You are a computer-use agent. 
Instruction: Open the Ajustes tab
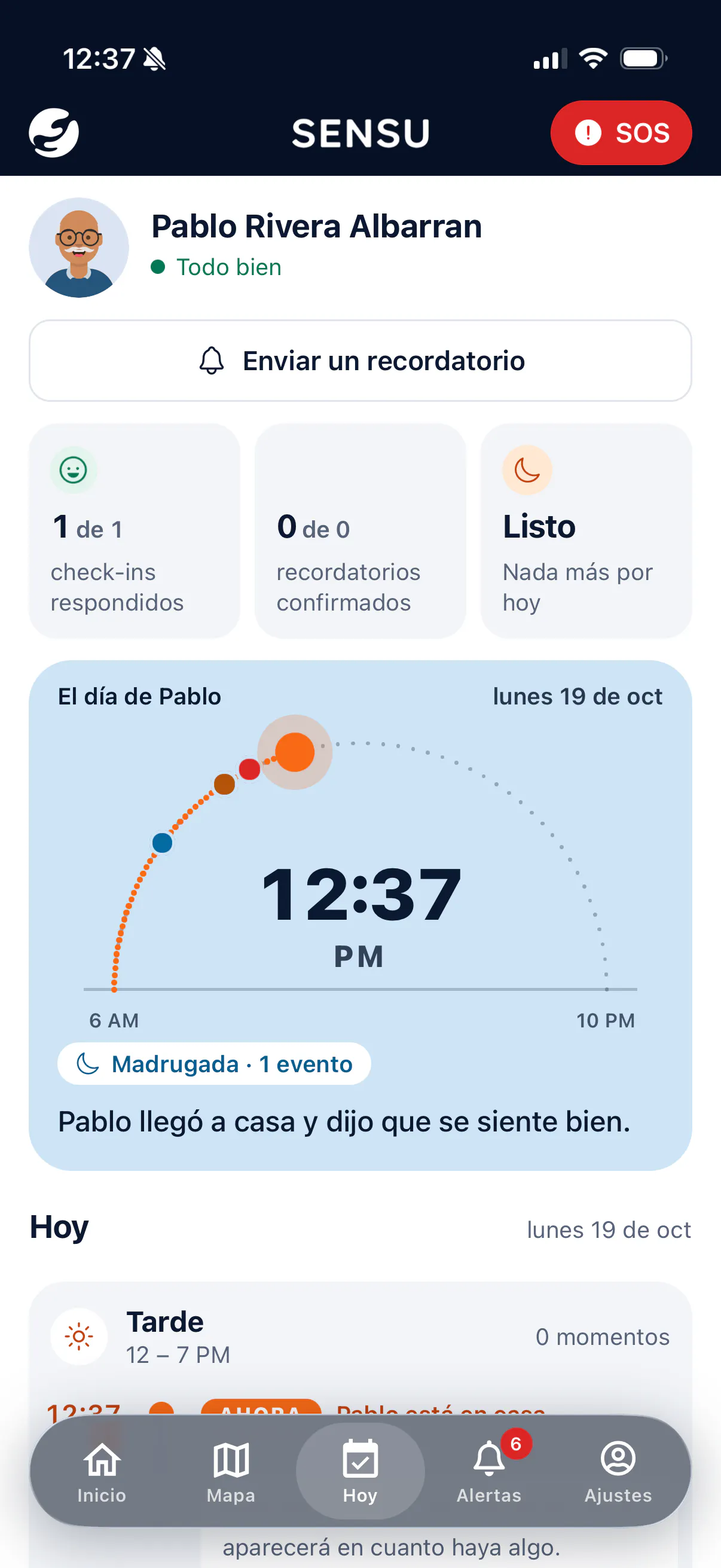[618, 1471]
